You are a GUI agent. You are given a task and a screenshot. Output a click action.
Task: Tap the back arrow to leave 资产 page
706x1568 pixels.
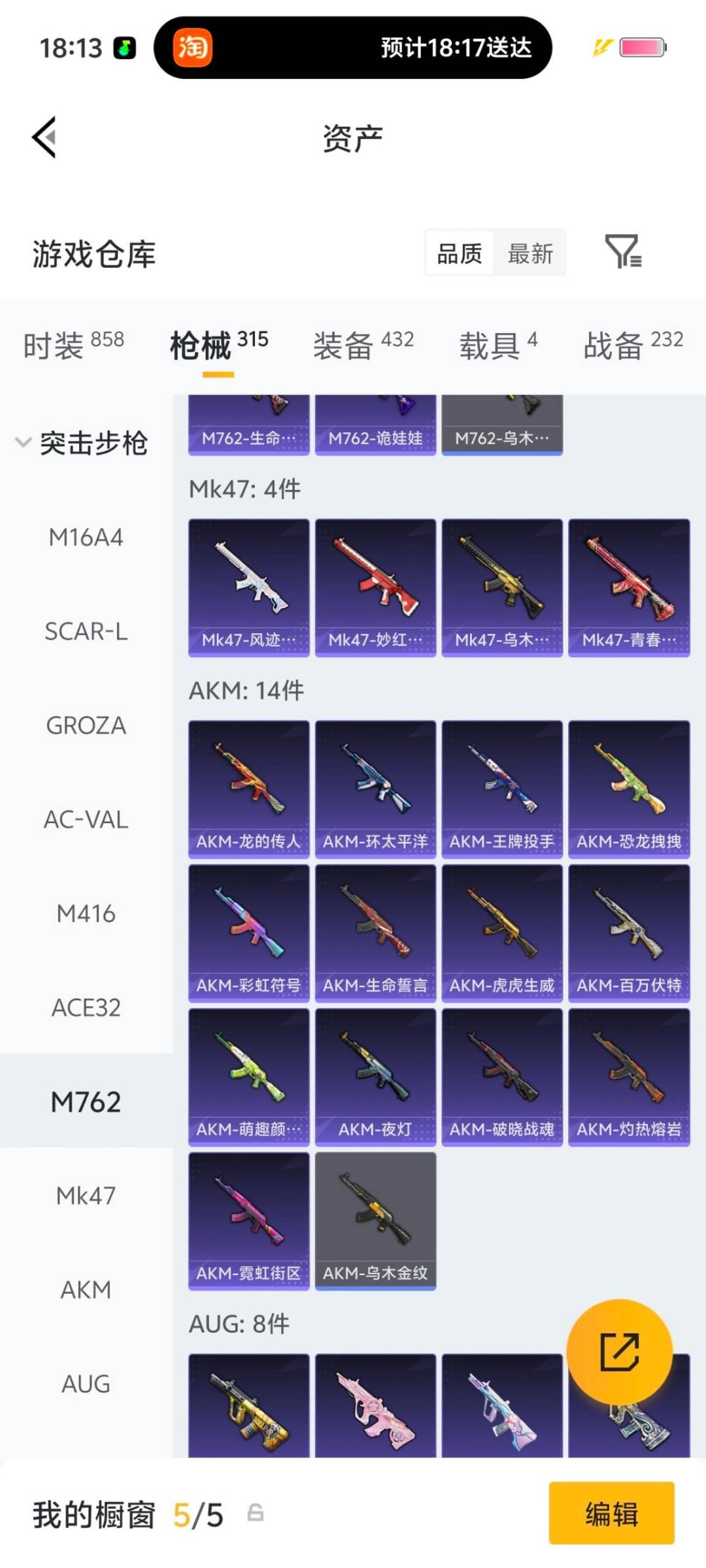43,137
